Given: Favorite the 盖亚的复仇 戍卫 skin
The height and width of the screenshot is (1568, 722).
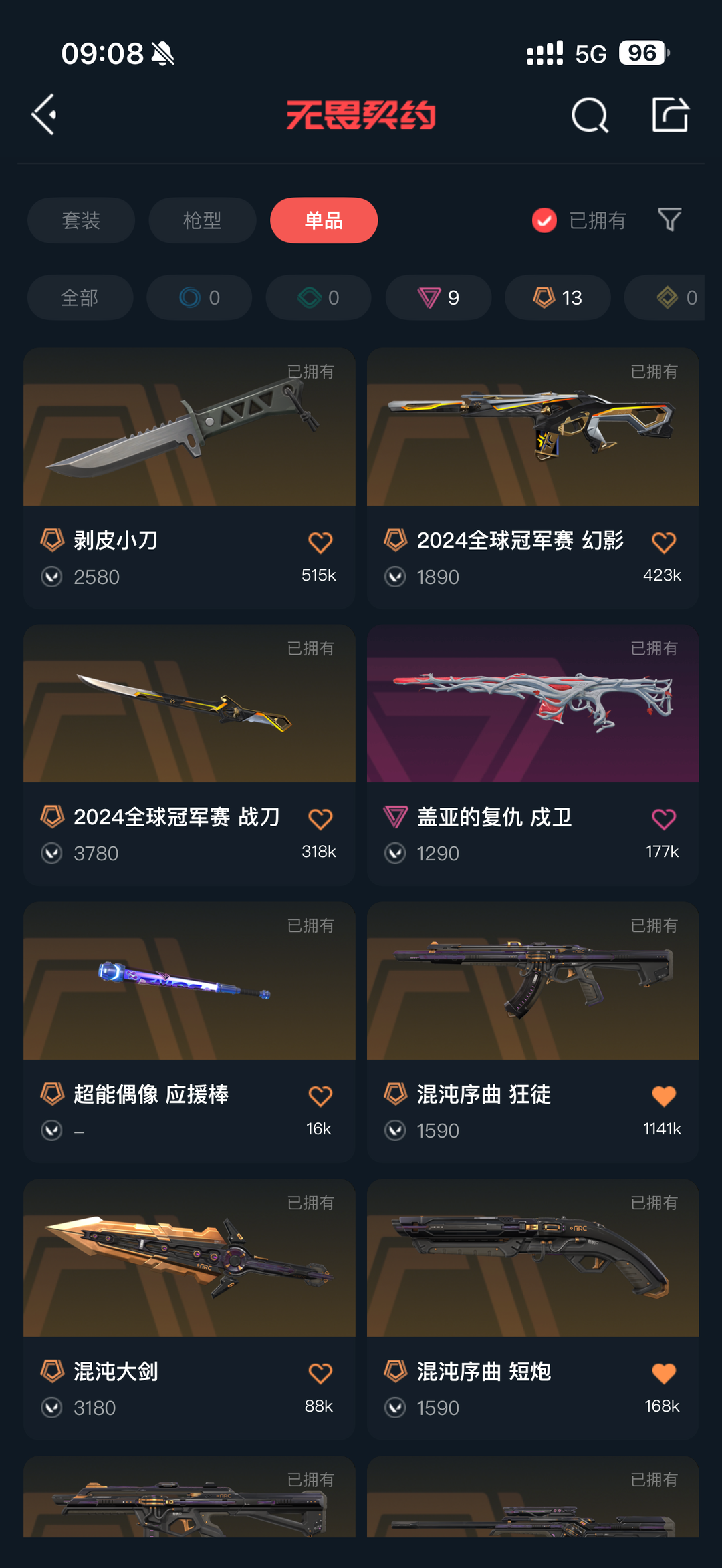Looking at the screenshot, I should point(663,819).
